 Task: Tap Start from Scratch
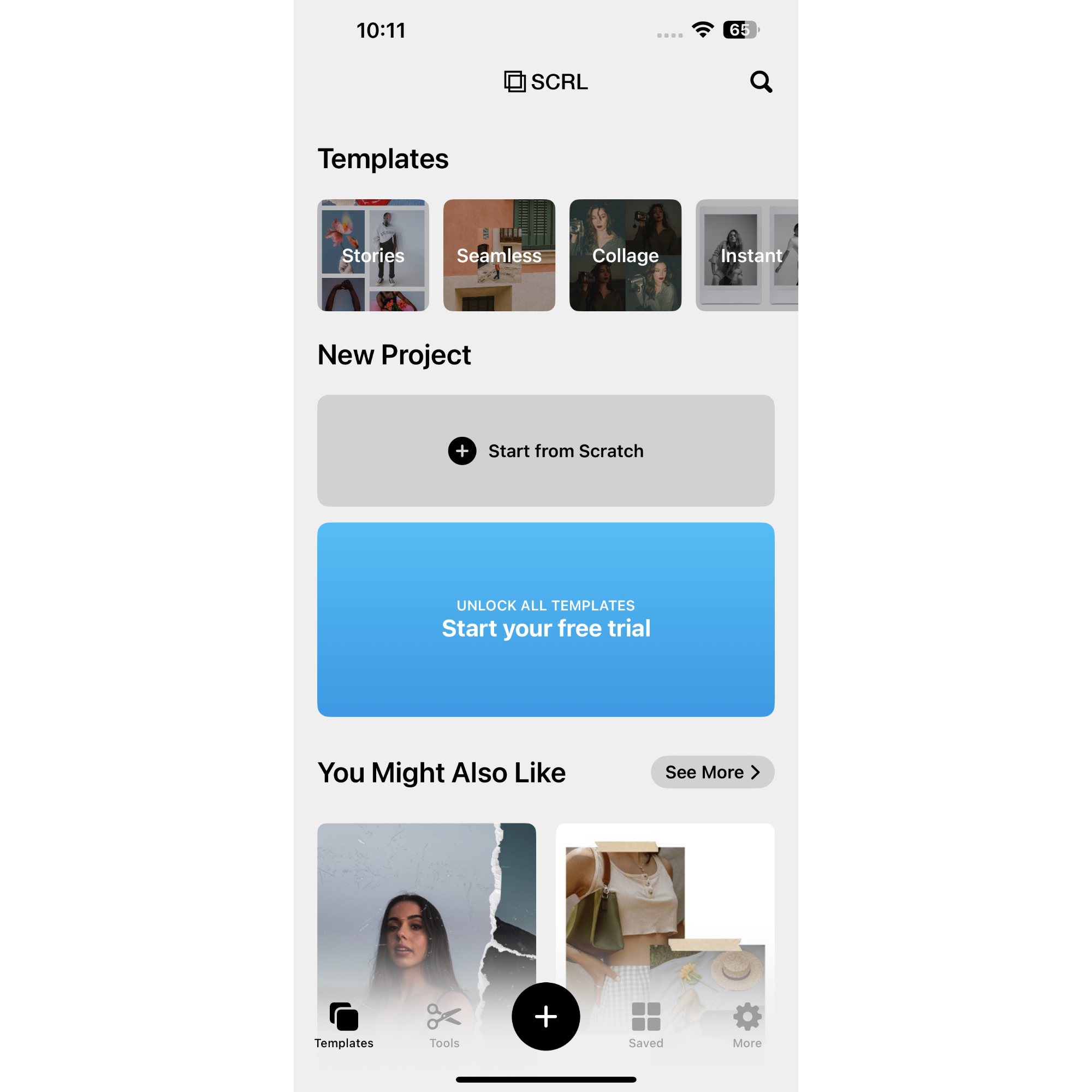click(x=545, y=450)
